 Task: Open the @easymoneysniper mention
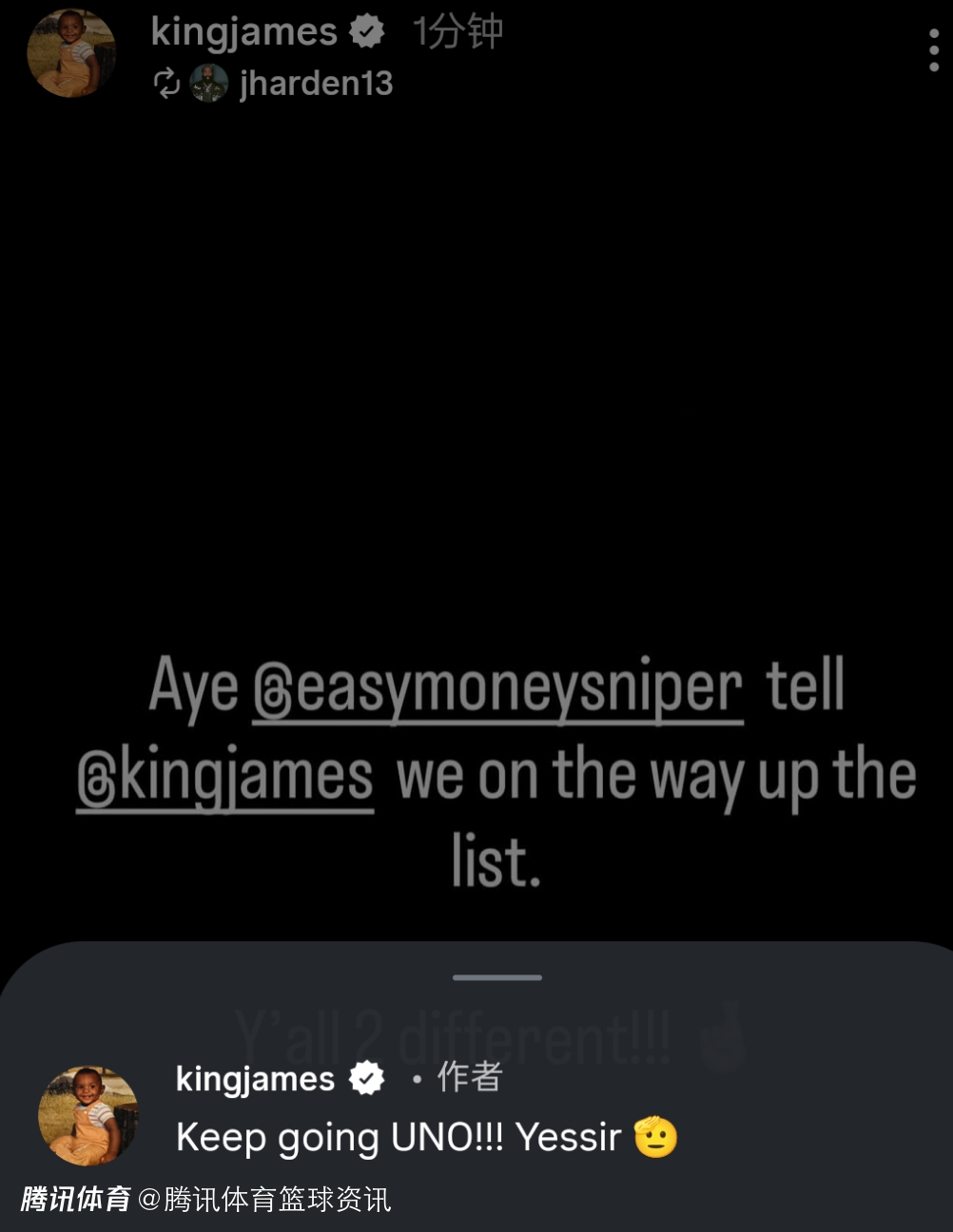pos(497,688)
